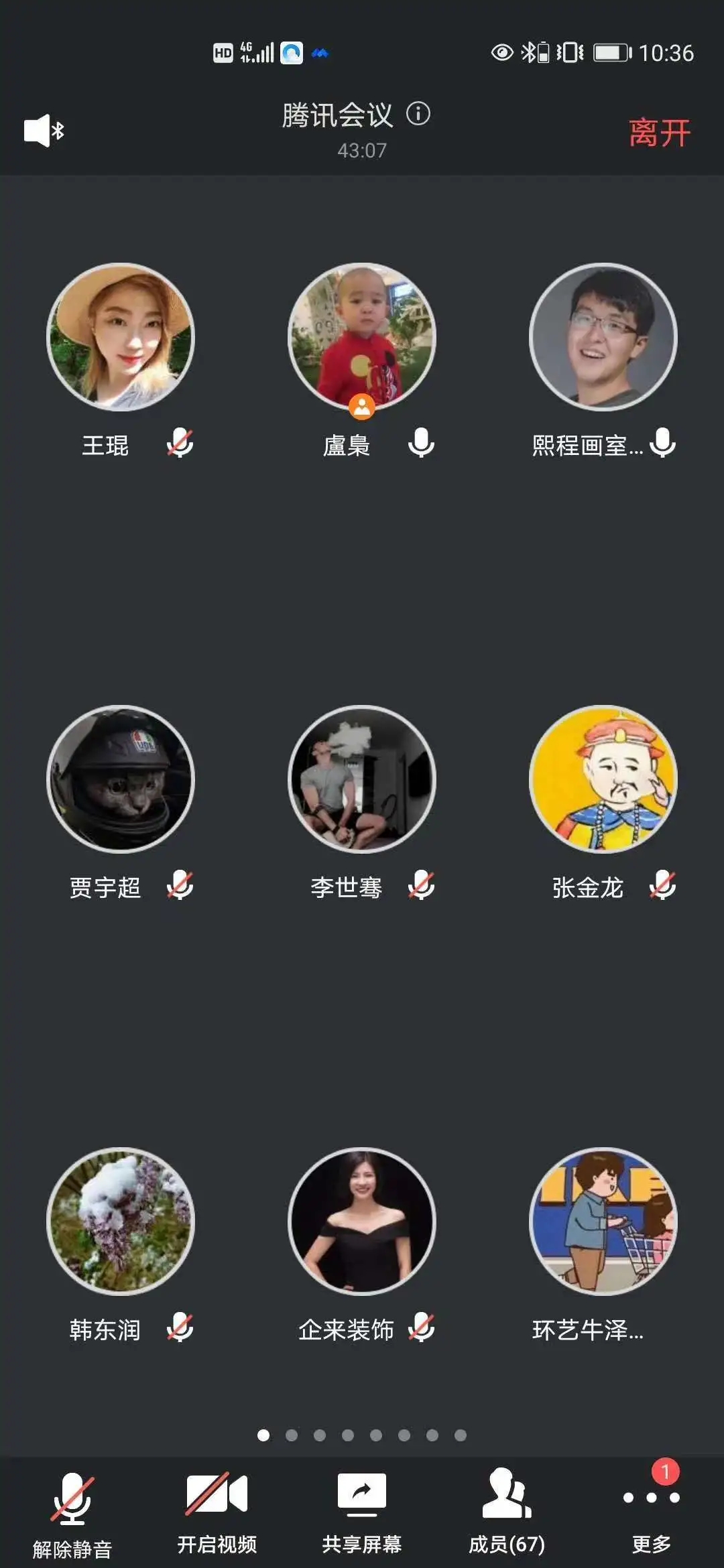The height and width of the screenshot is (1568, 724).
Task: Select 王琨's avatar
Action: (x=121, y=336)
